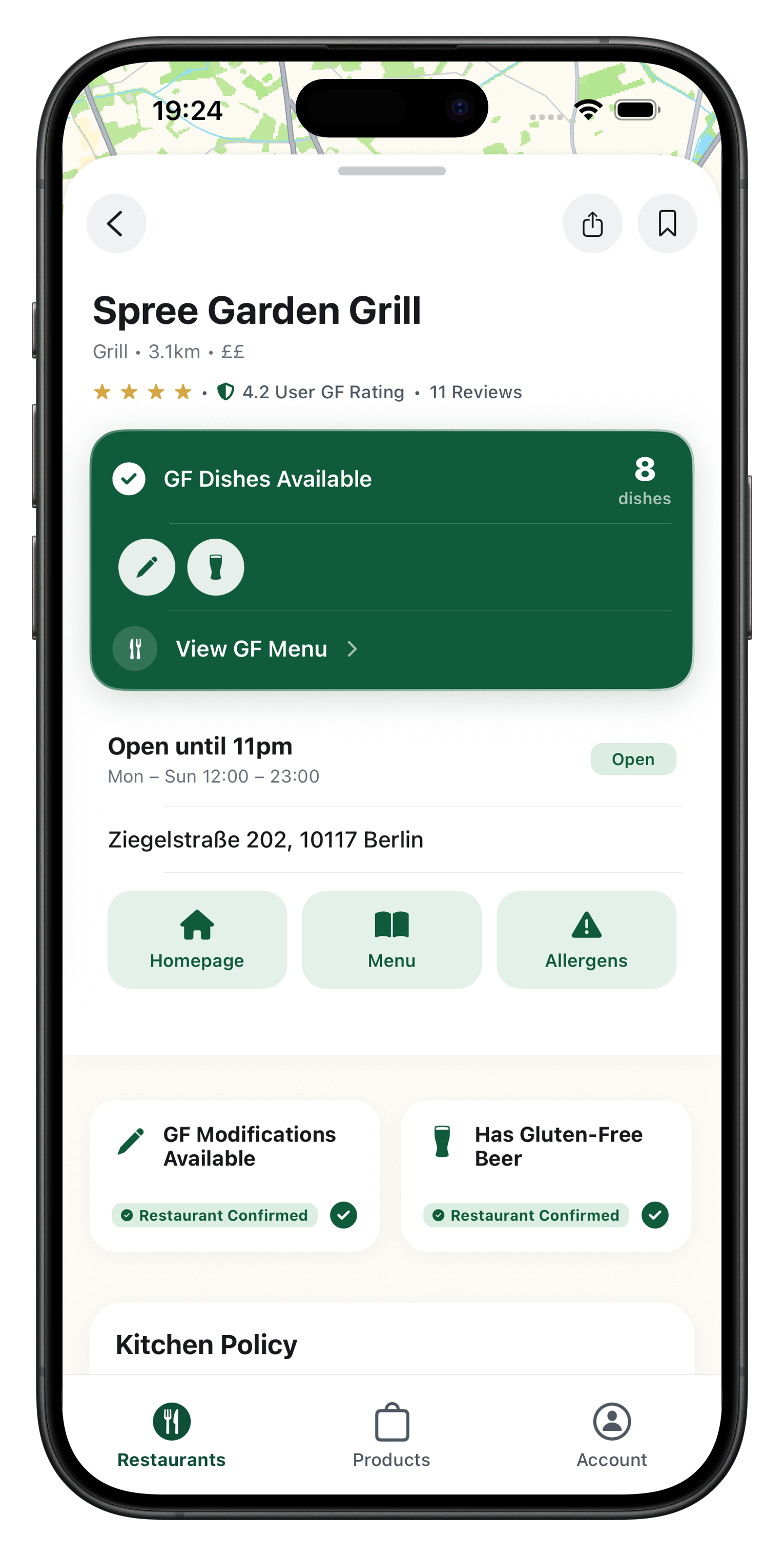
Task: Expand the Open until 11pm hours row
Action: pos(392,759)
